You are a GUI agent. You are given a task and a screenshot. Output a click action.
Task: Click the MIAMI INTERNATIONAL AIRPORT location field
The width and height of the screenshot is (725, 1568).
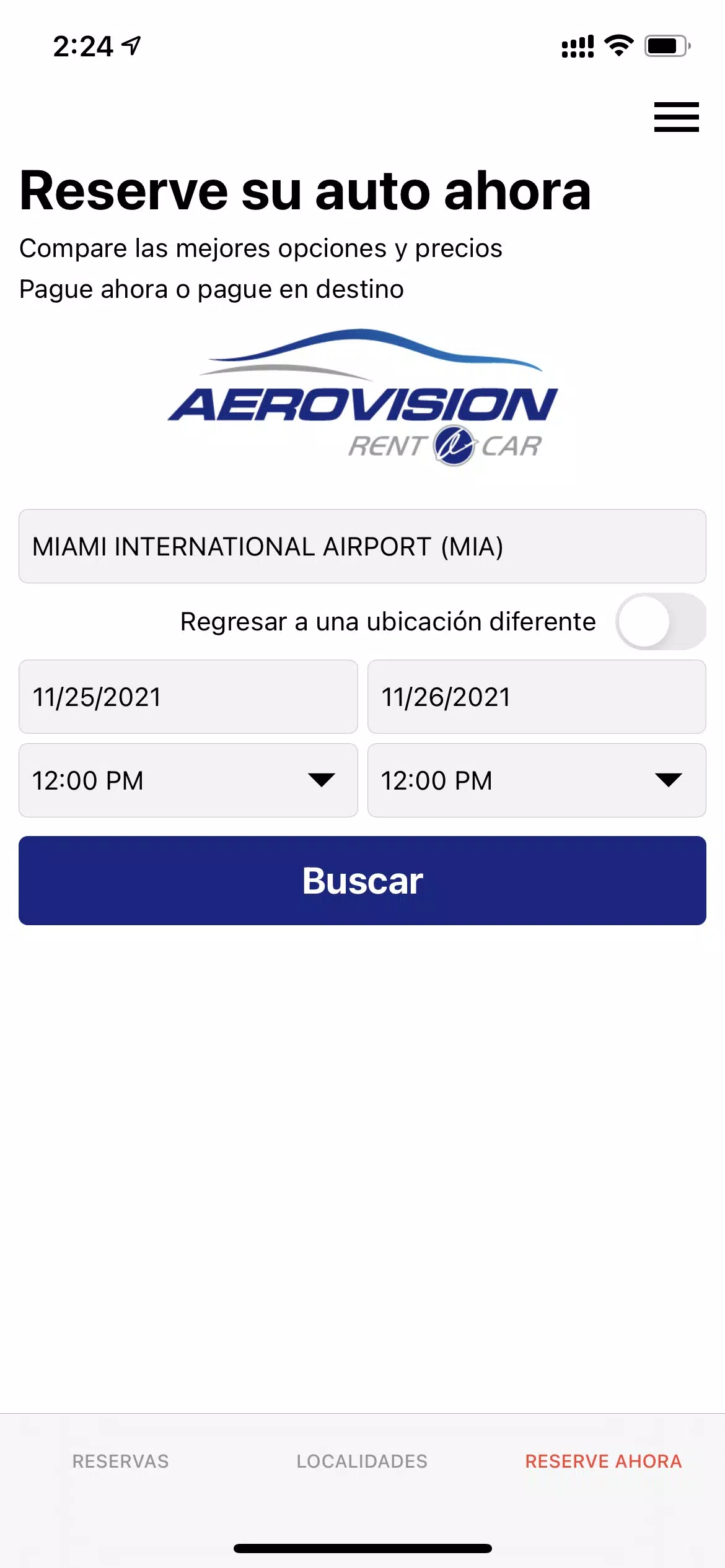(x=362, y=547)
